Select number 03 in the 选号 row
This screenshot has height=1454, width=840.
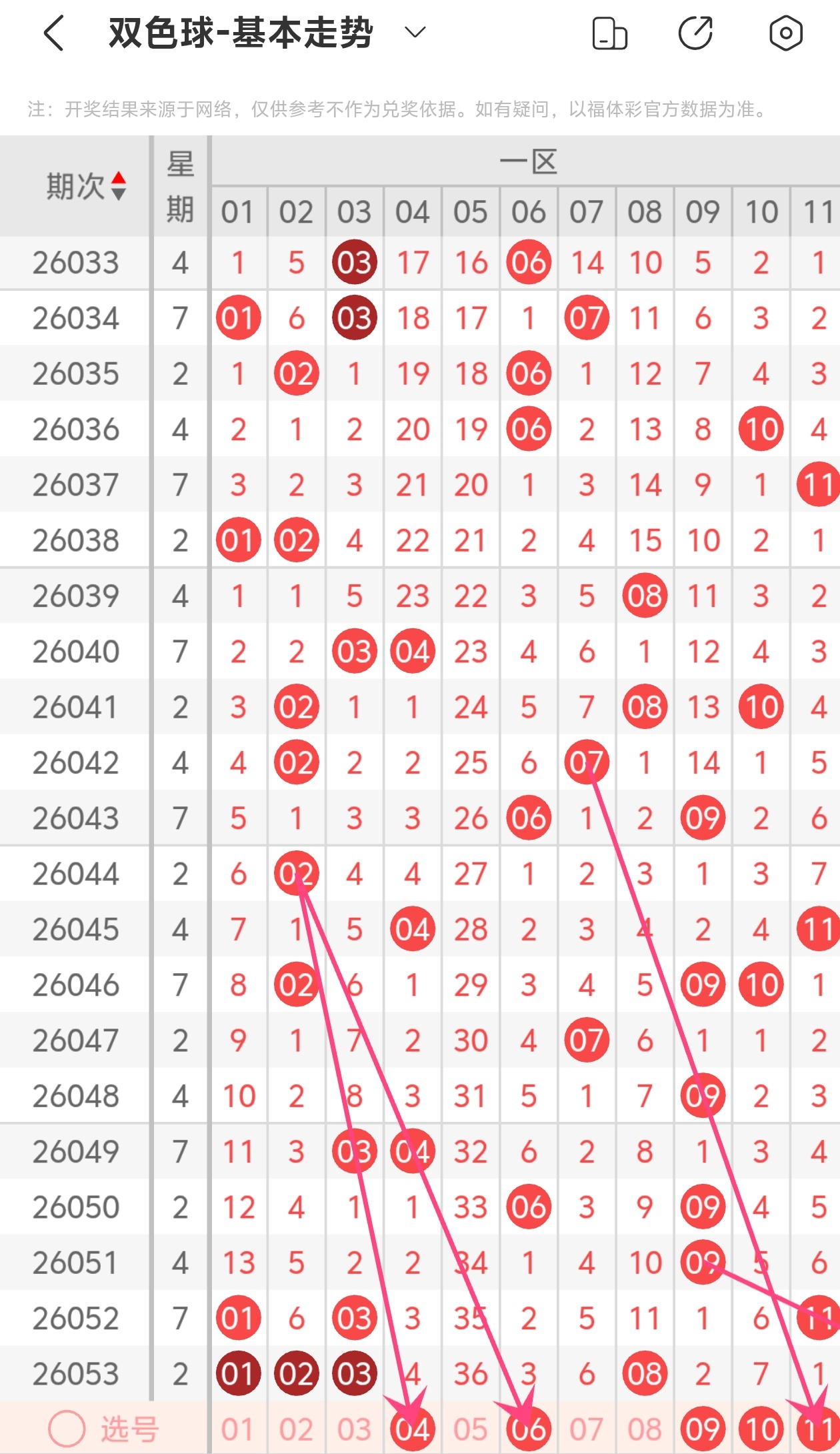click(354, 1429)
